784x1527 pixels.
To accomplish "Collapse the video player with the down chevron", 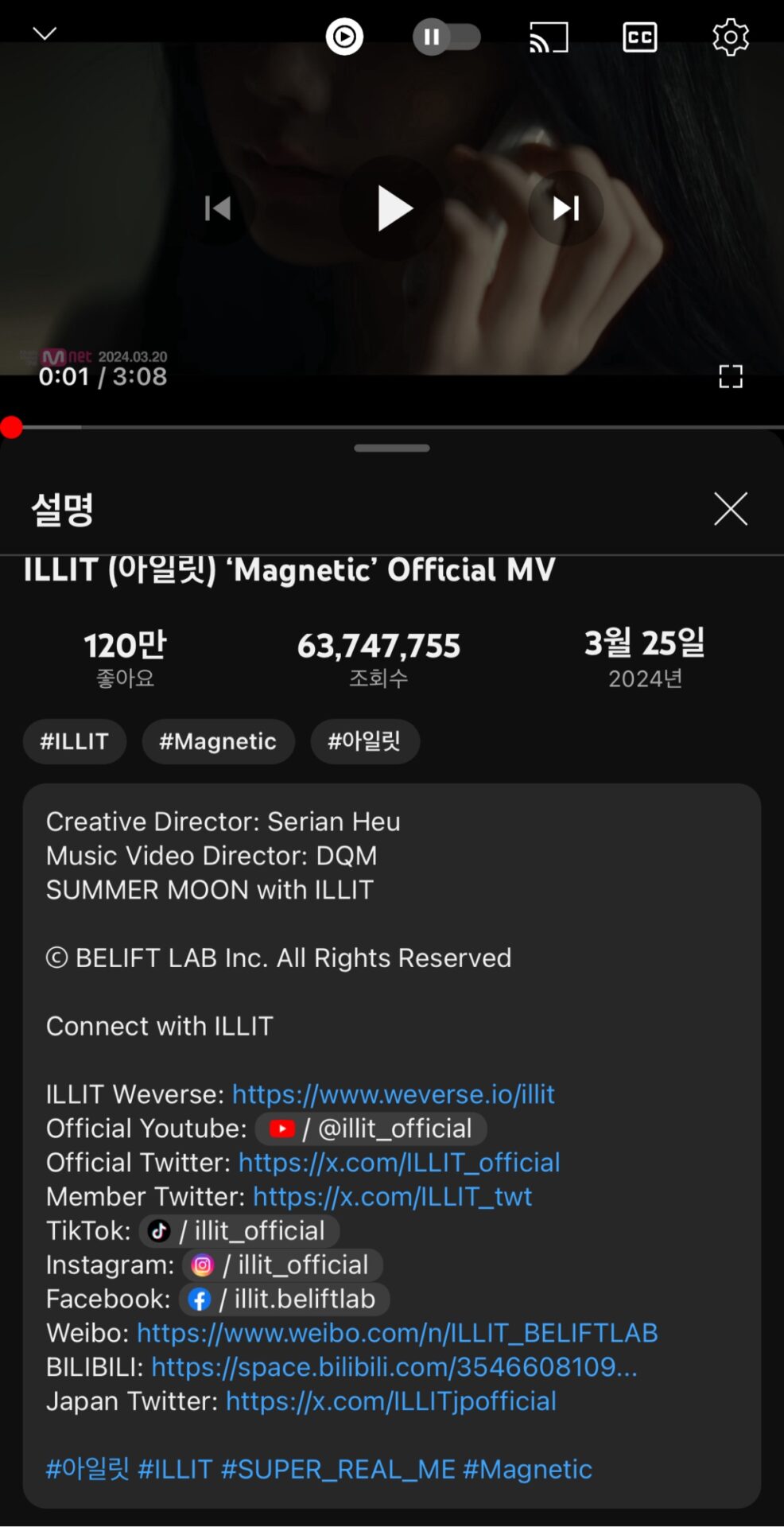I will click(x=45, y=33).
